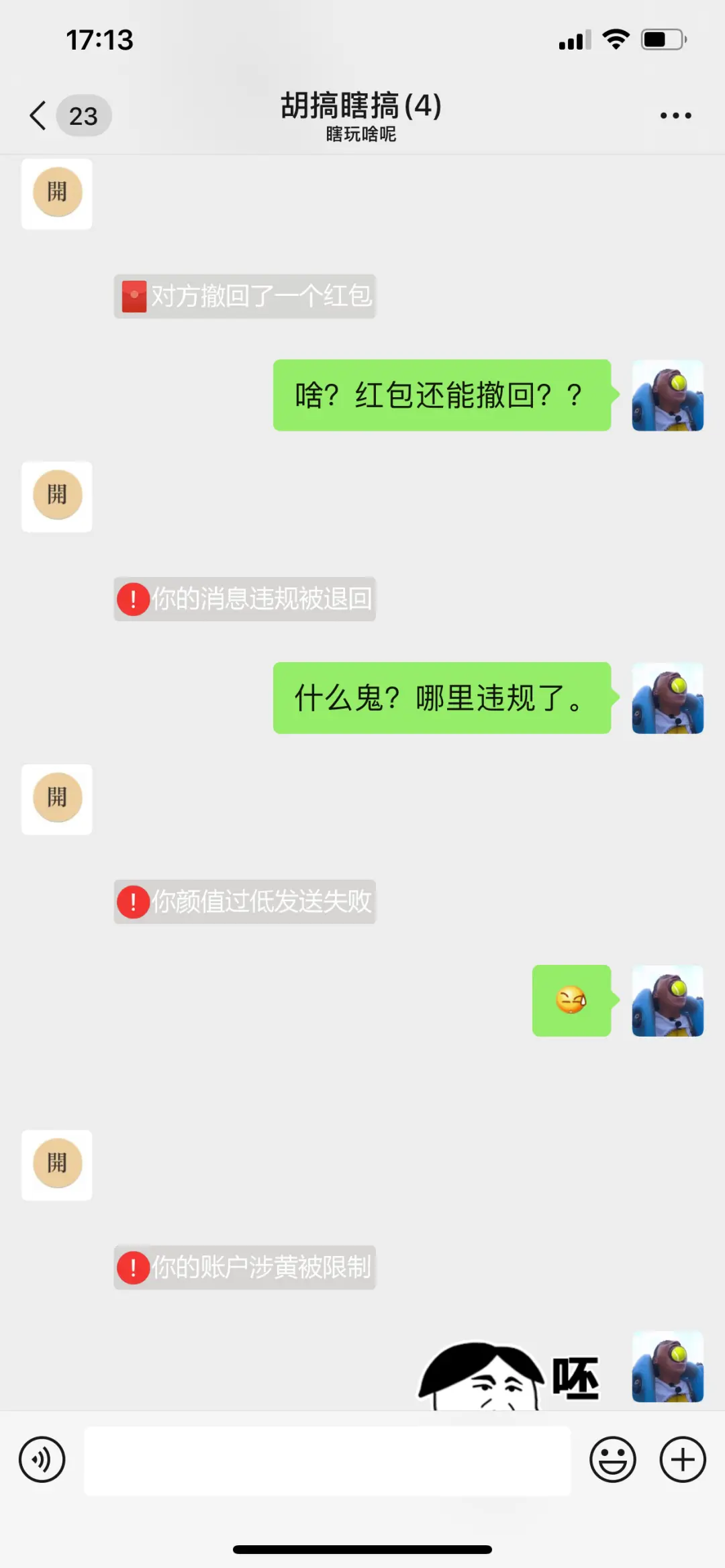The image size is (725, 1568).
Task: Tap the avatar above 你颜值过低发送失败
Action: (57, 799)
